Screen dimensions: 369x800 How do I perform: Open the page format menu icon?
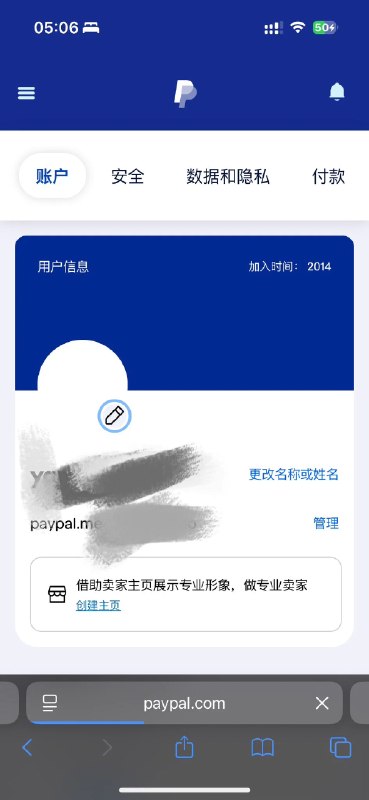point(50,704)
